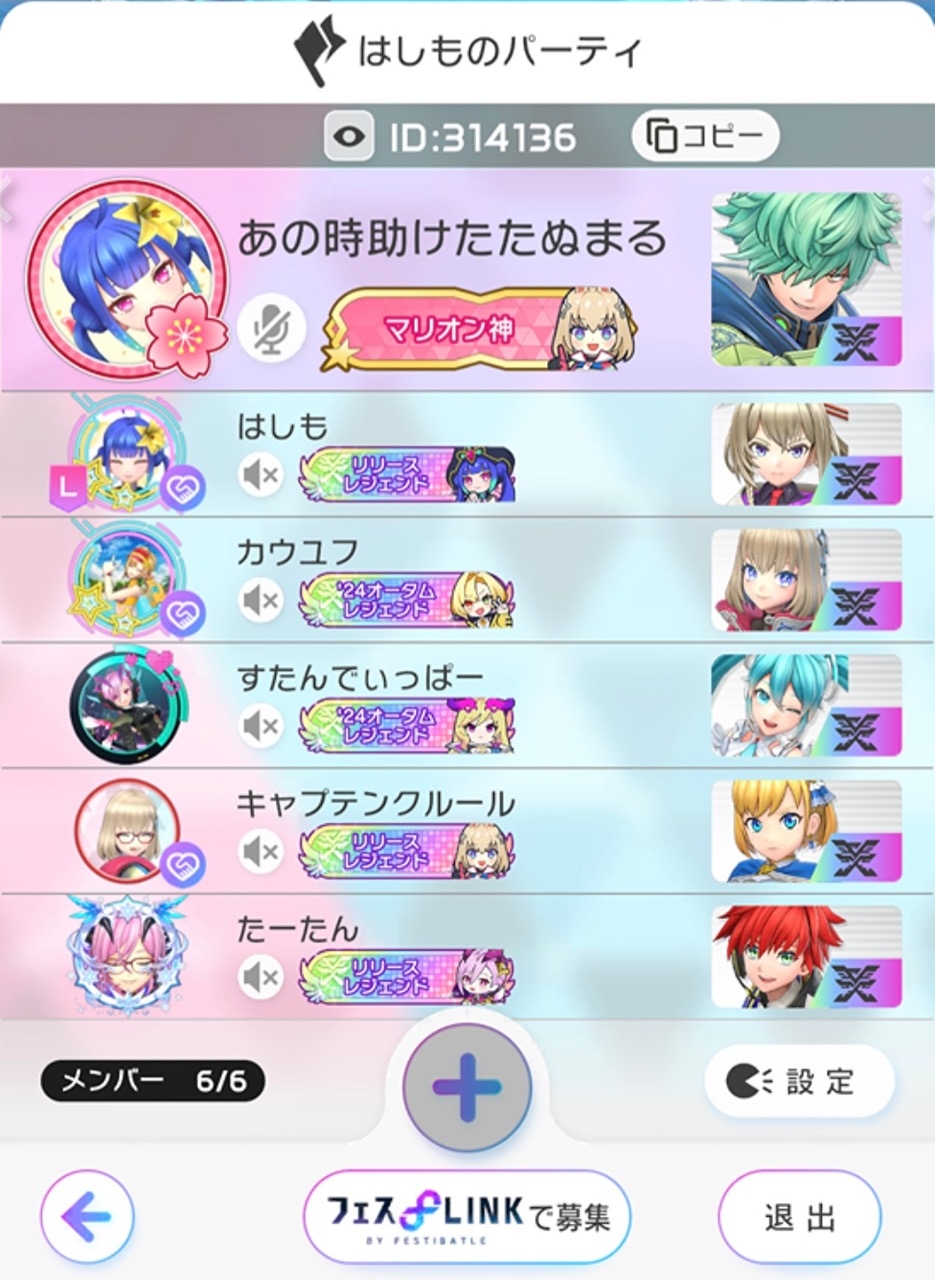Mute the speaker for すたんでぃっぱー
Screen dimensions: 935x1280
[261, 724]
